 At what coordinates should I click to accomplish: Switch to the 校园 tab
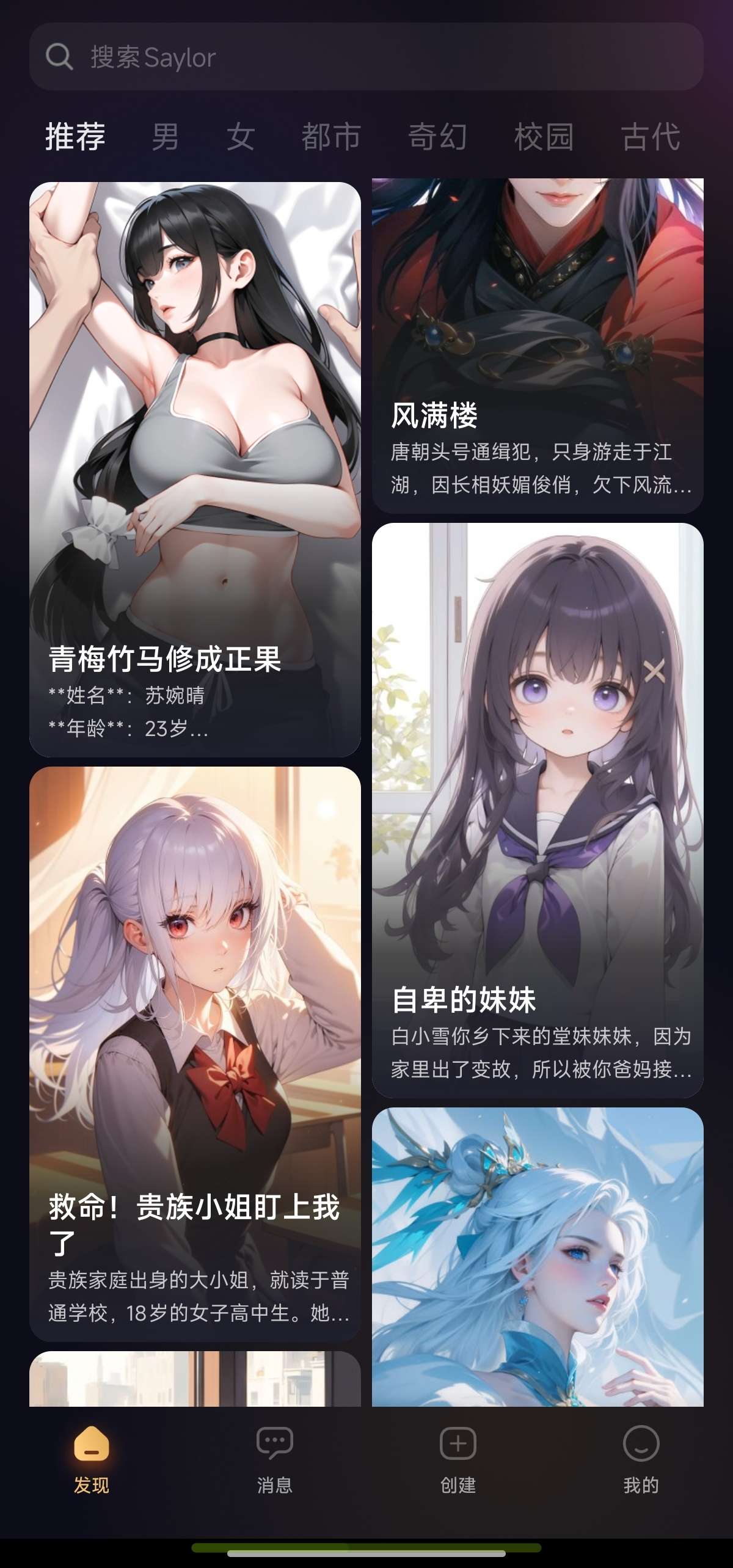point(544,136)
